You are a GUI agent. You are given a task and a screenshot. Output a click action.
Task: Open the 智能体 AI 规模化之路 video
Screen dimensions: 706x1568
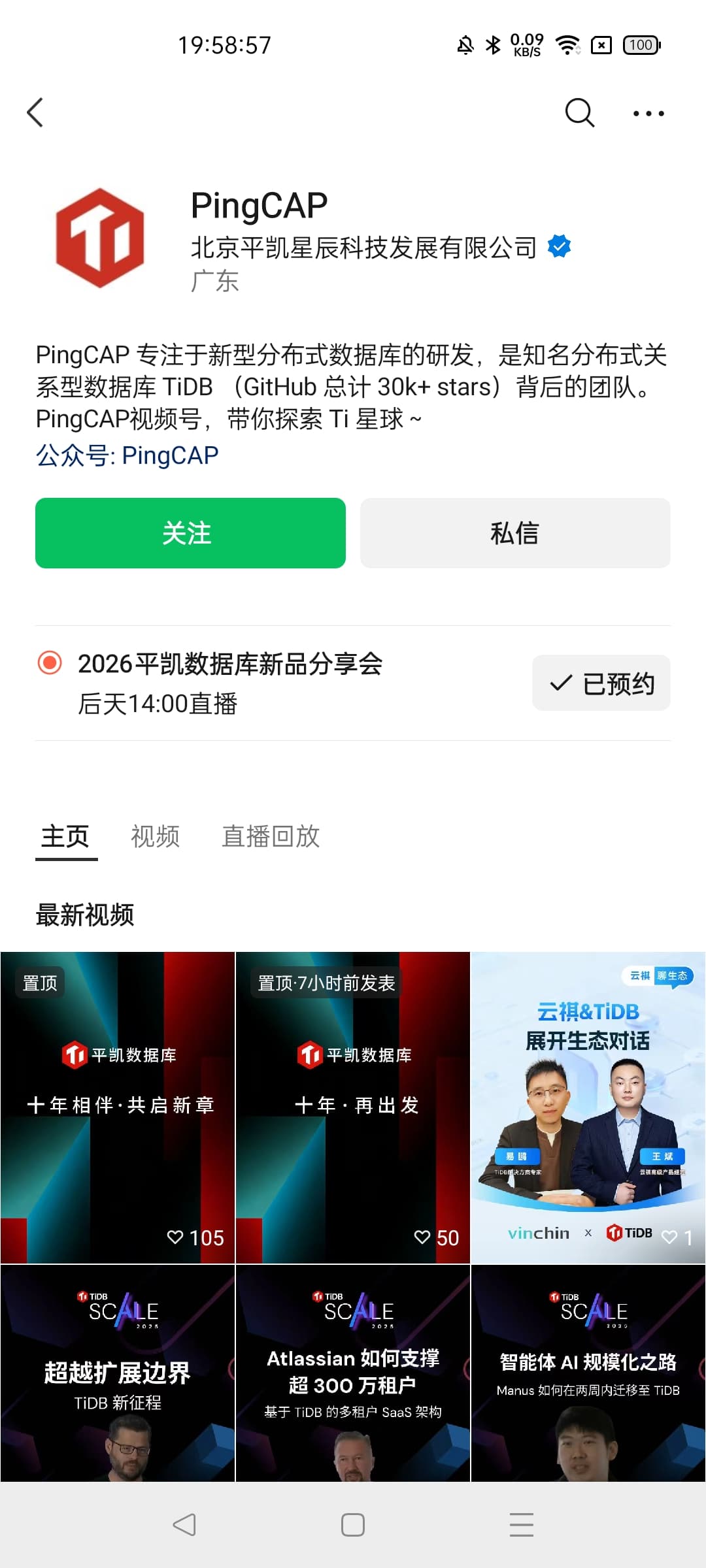pyautogui.click(x=588, y=1372)
